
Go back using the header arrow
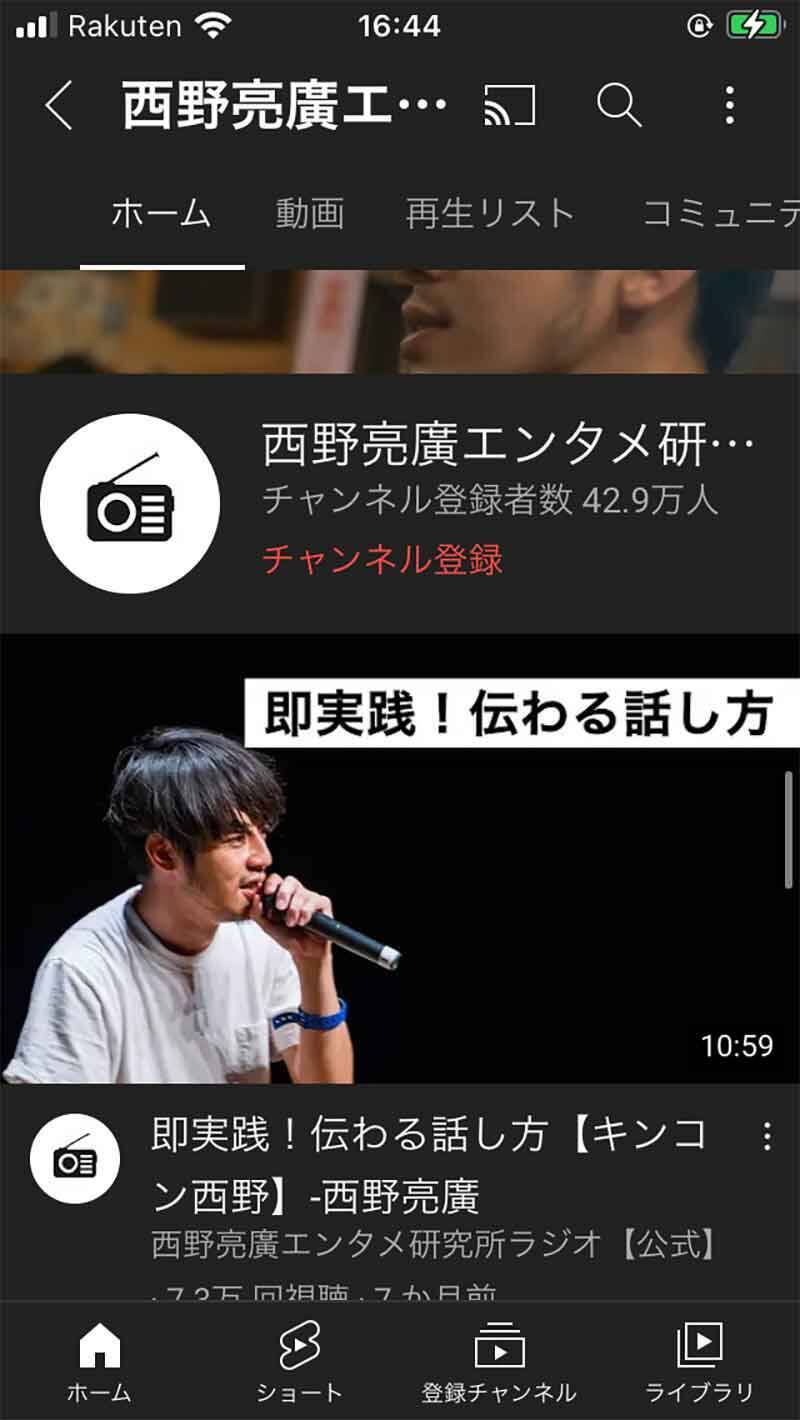tap(60, 105)
